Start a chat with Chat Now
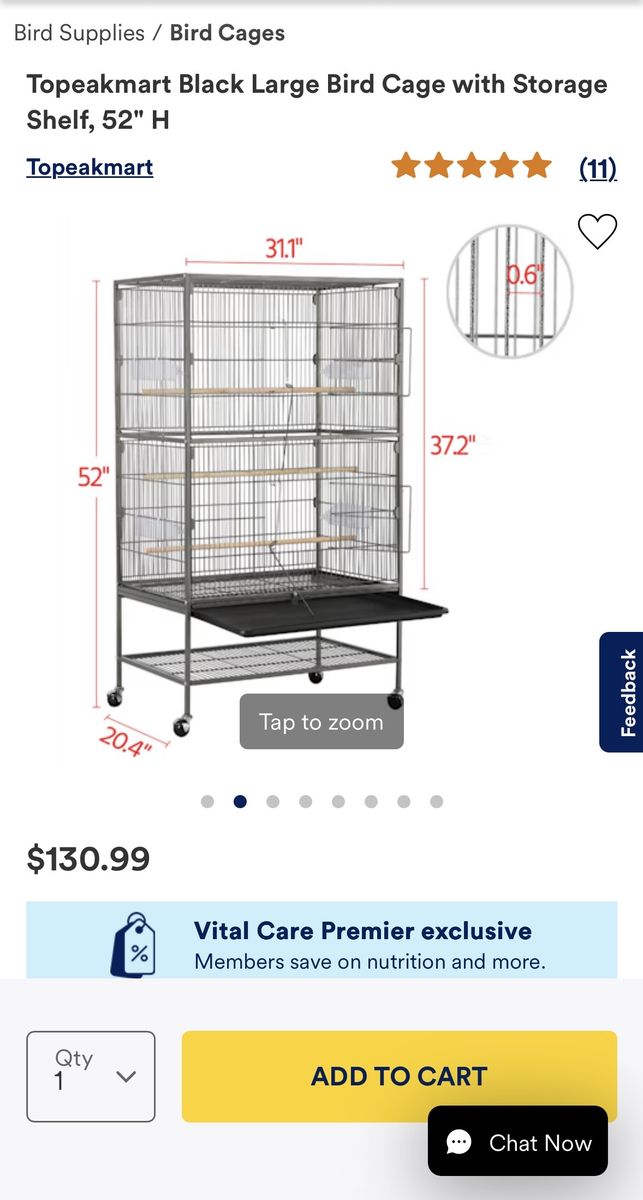The image size is (643, 1200). pyautogui.click(x=518, y=1142)
